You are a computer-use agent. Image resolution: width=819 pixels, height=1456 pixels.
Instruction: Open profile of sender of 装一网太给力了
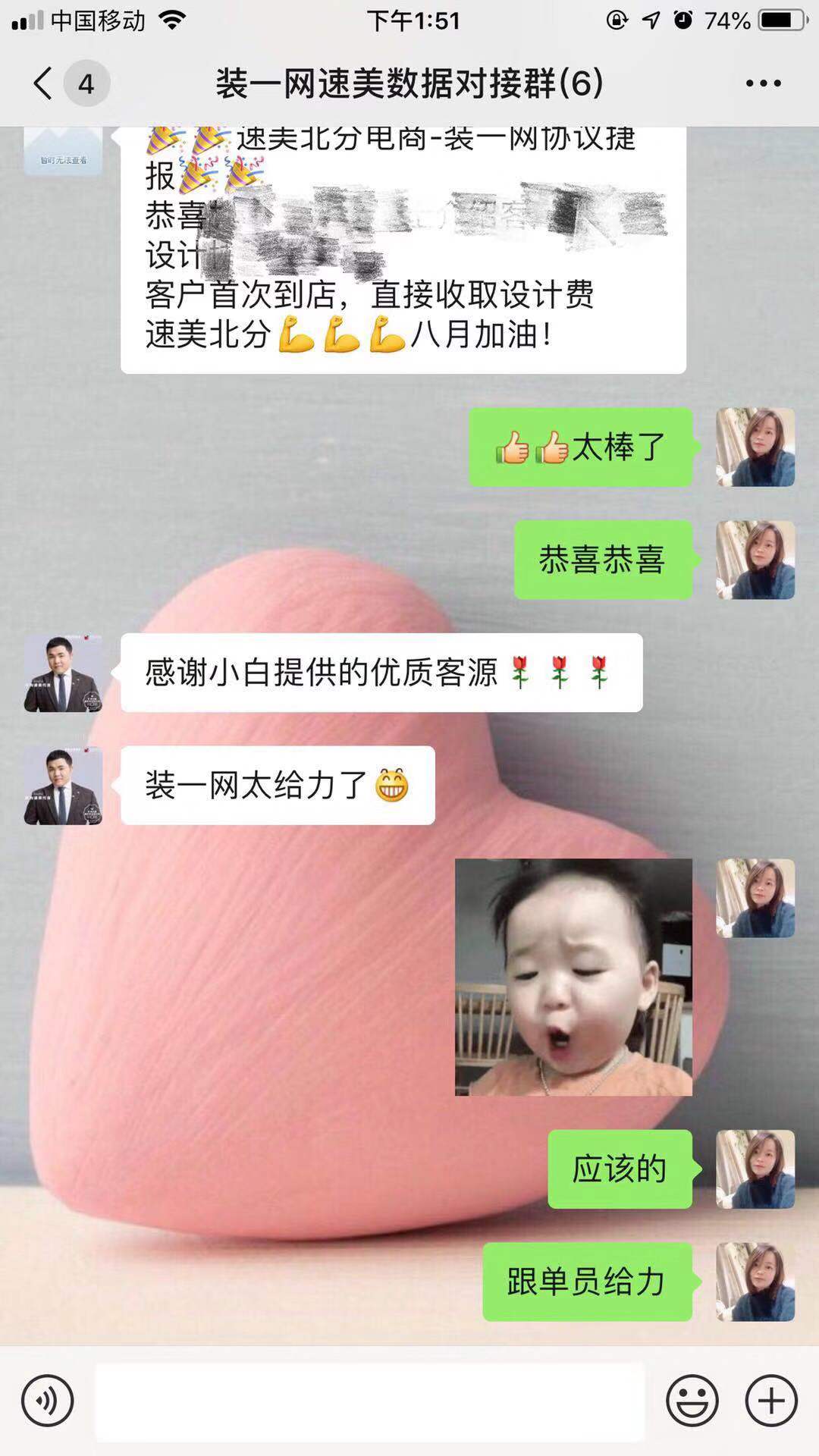(x=63, y=786)
